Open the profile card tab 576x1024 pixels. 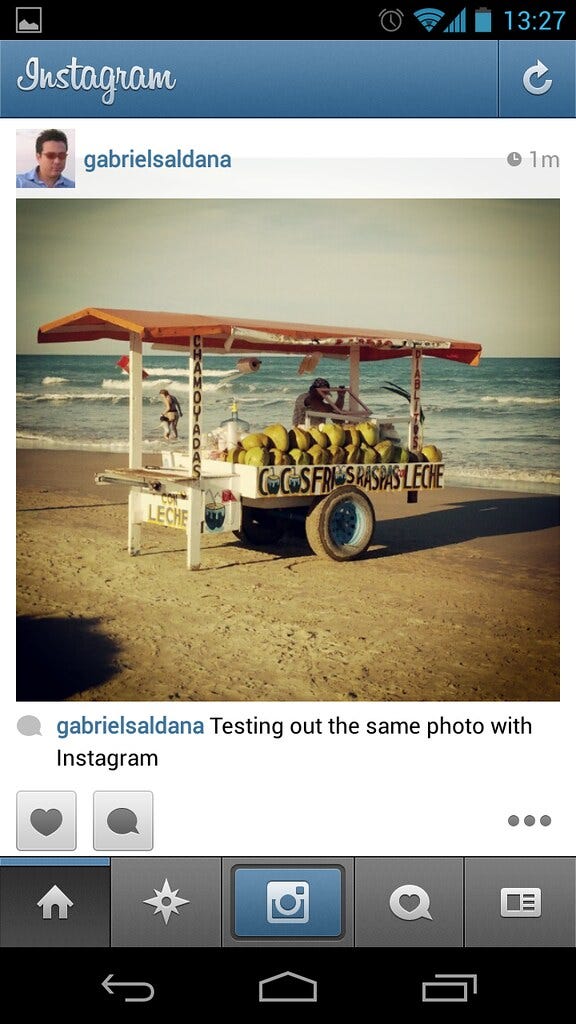pyautogui.click(x=520, y=903)
